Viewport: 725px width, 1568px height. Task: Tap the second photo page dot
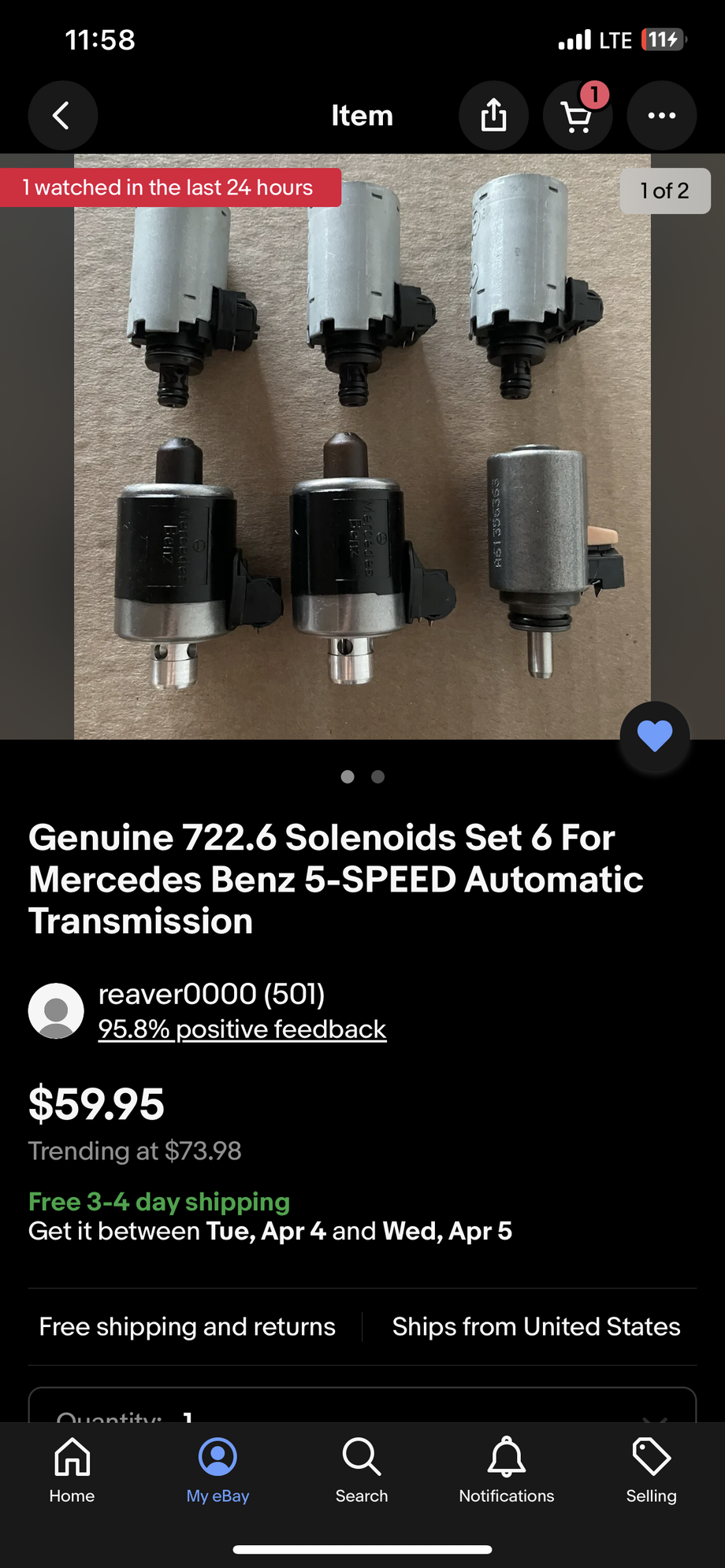click(x=378, y=777)
